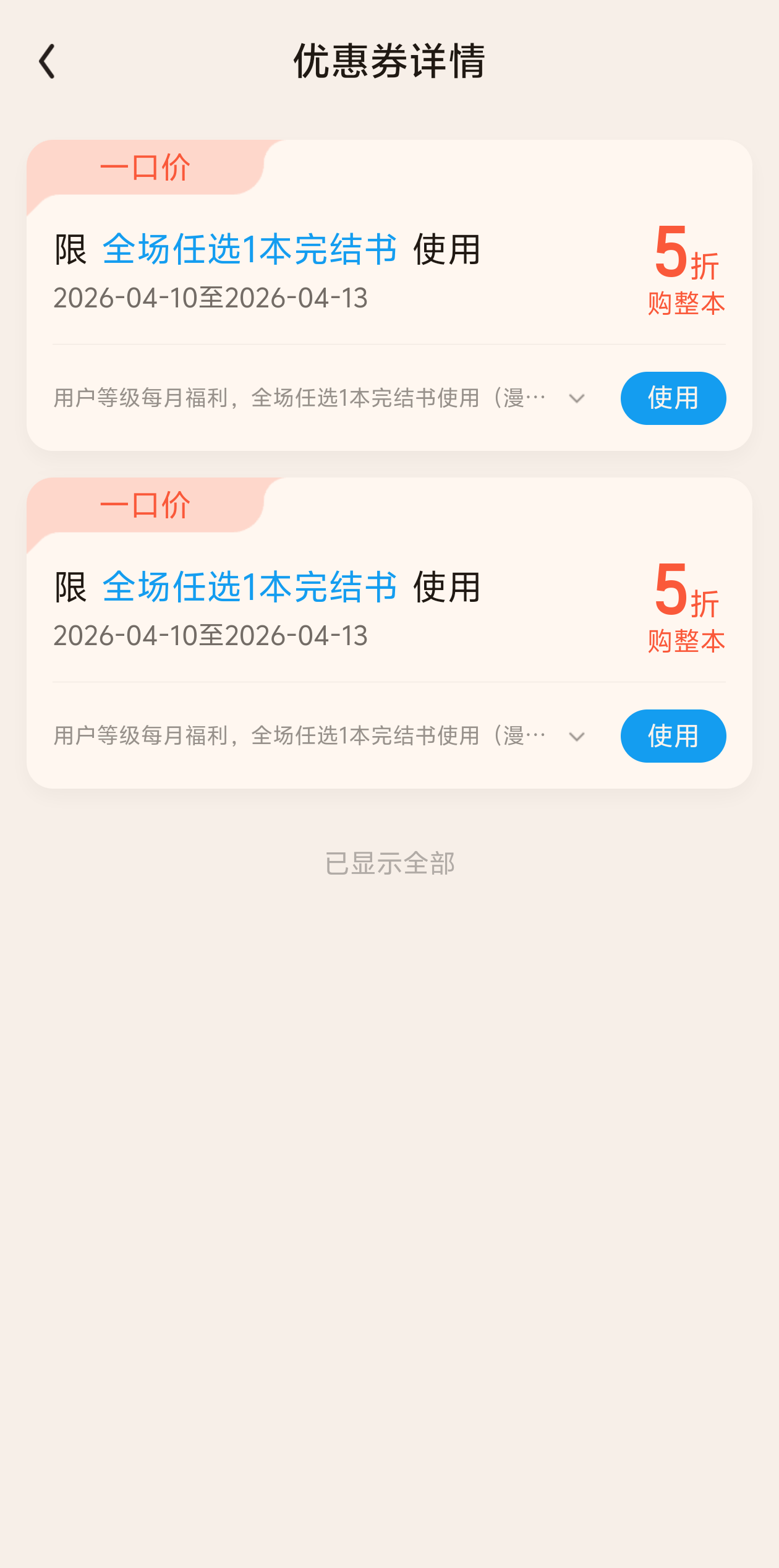Tap 使用 button on the first coupon
Viewport: 779px width, 1568px height.
(673, 398)
